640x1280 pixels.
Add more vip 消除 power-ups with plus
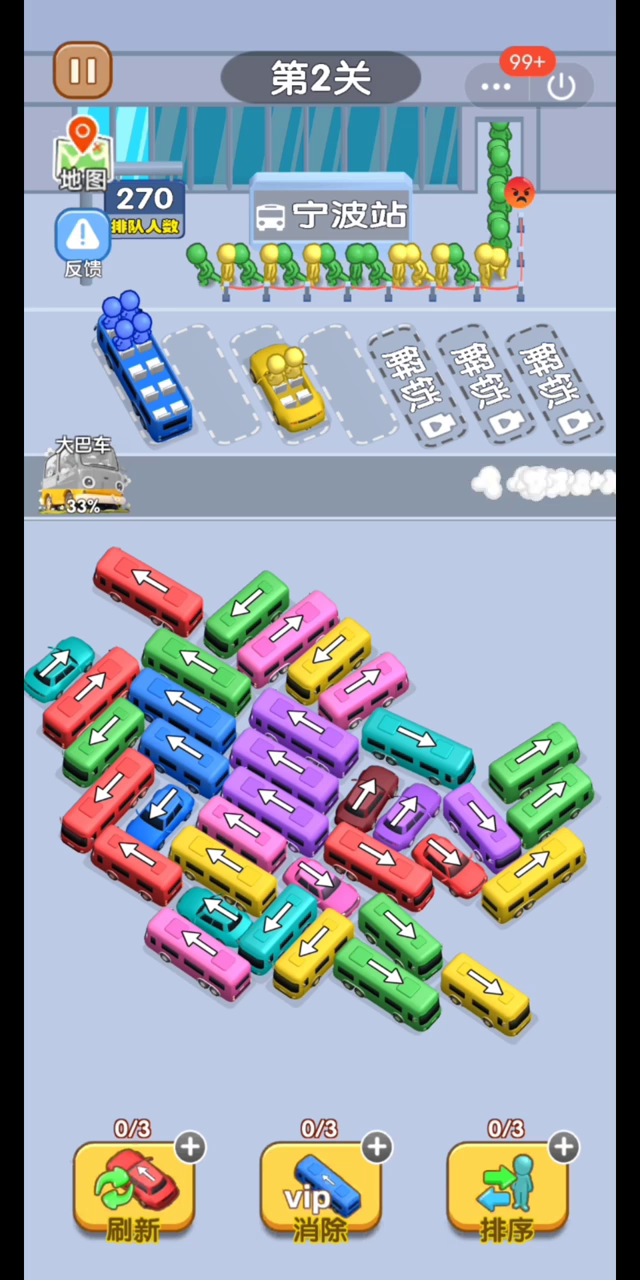pos(377,1147)
